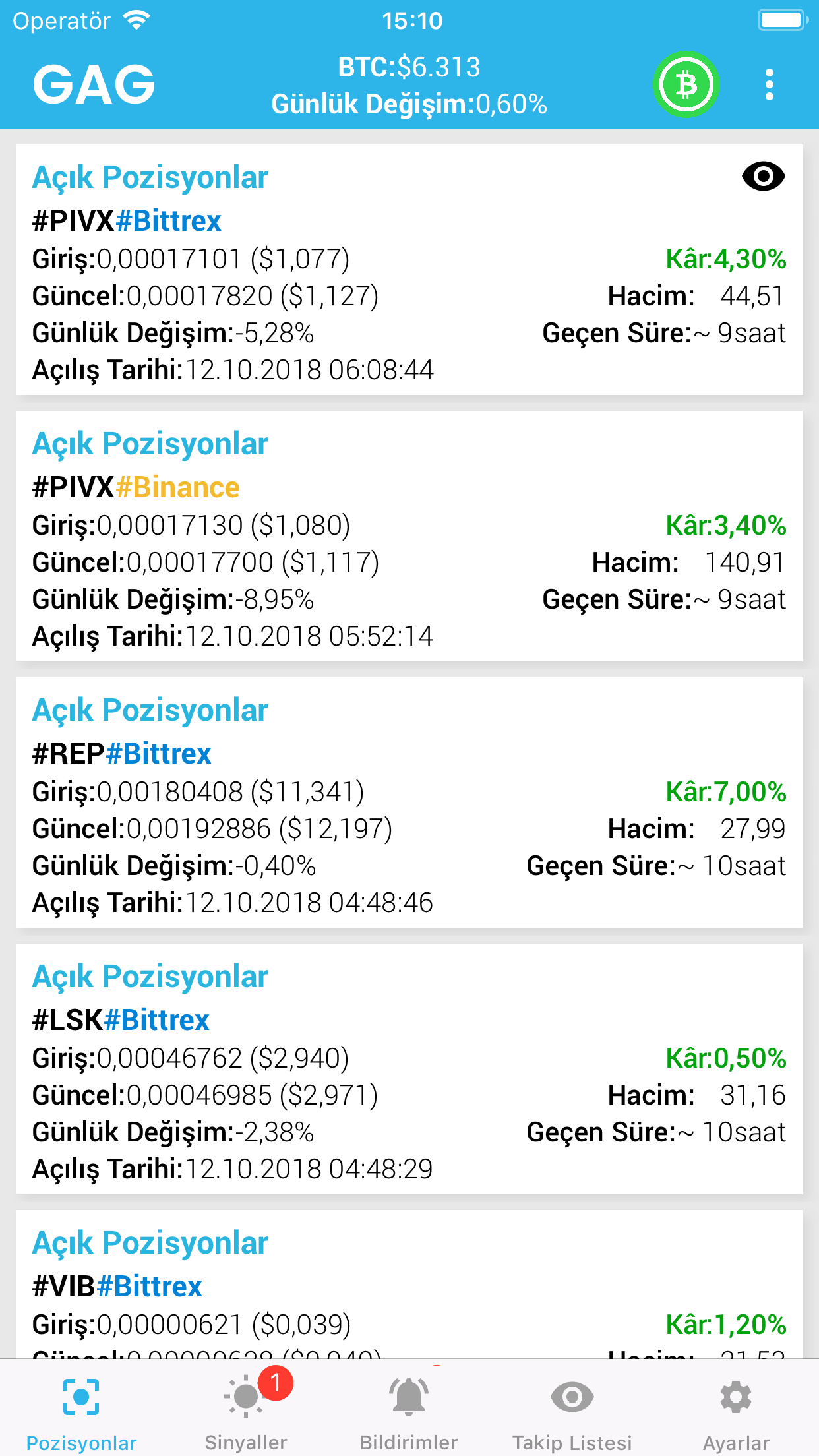
Task: Toggle the eye icon on PIVX Bittrex card
Action: click(x=763, y=177)
